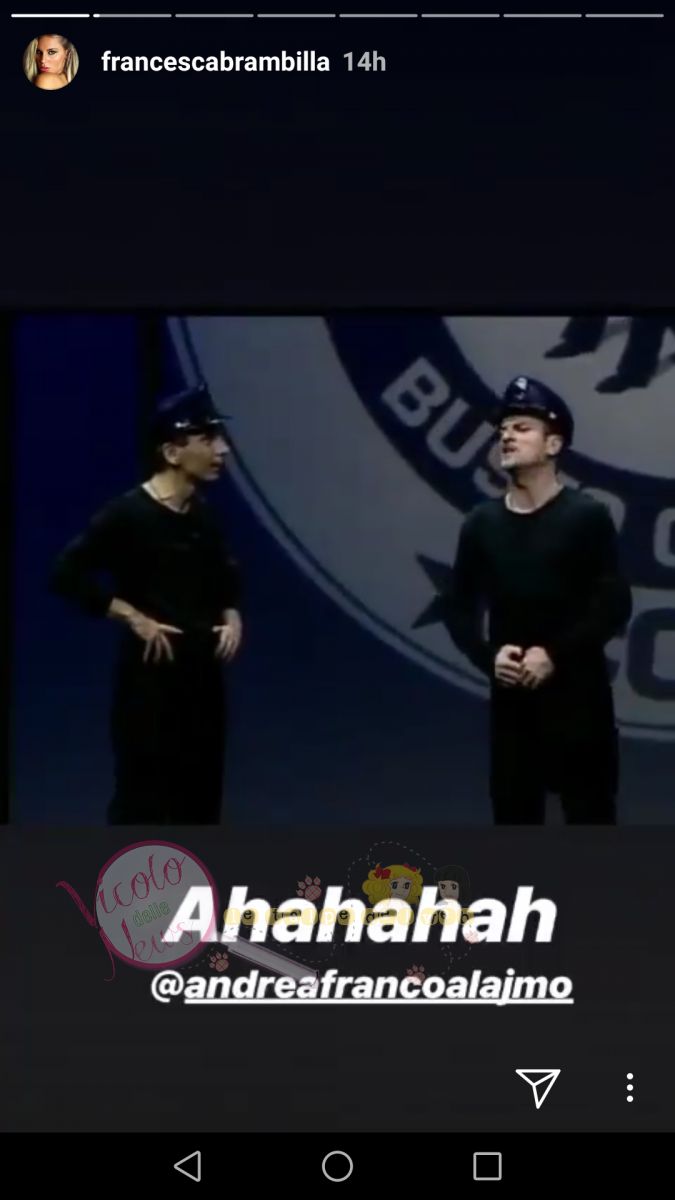Open francescabrambilla's profile picture
This screenshot has width=675, height=1200.
(50, 62)
